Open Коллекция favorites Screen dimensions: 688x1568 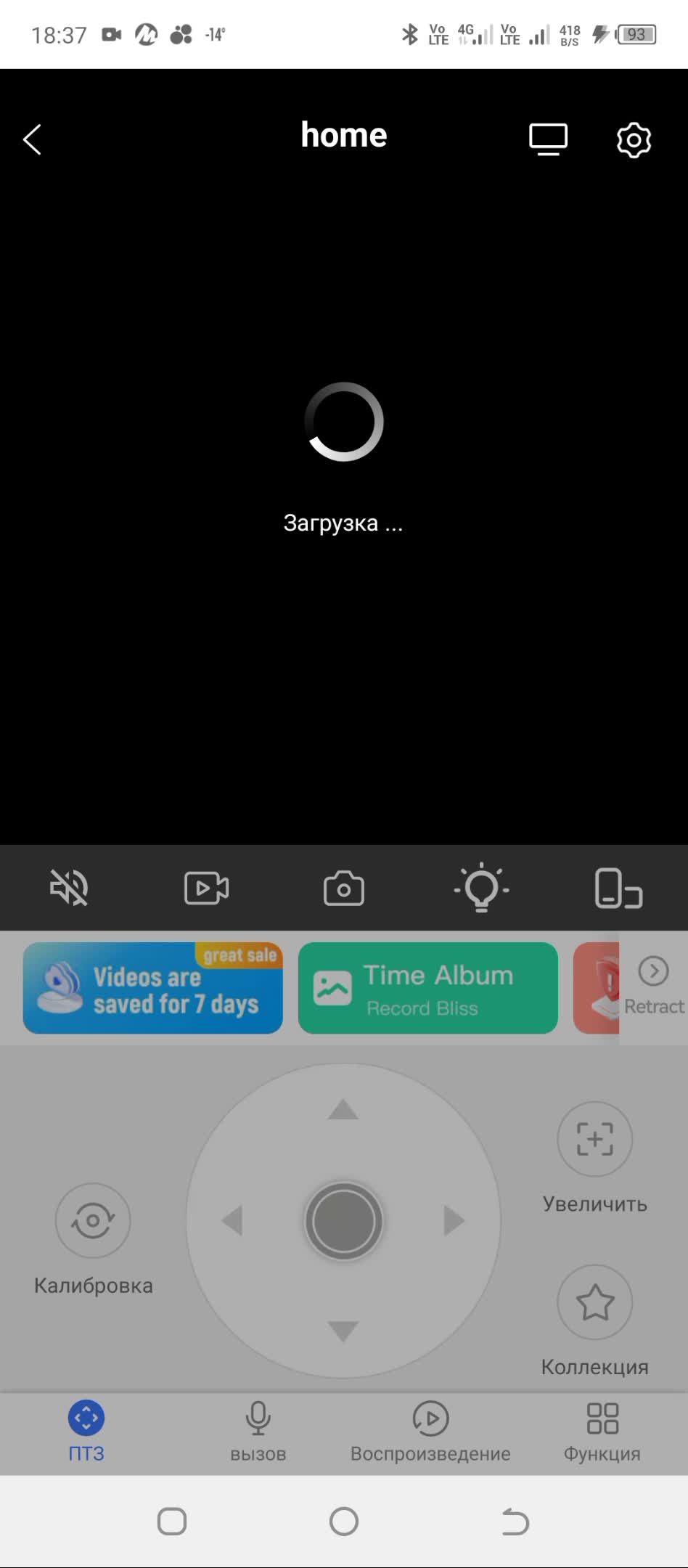[594, 1302]
